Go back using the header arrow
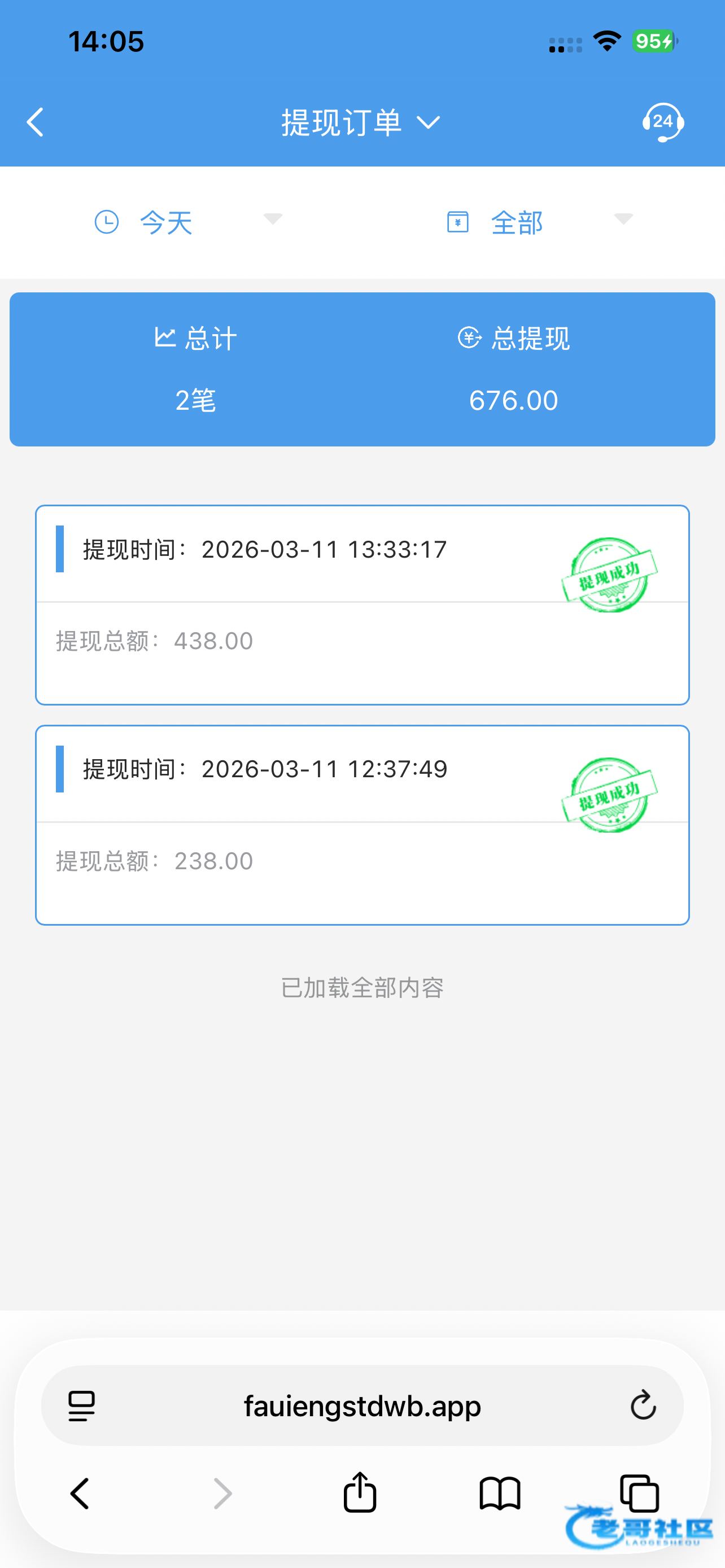 coord(36,122)
